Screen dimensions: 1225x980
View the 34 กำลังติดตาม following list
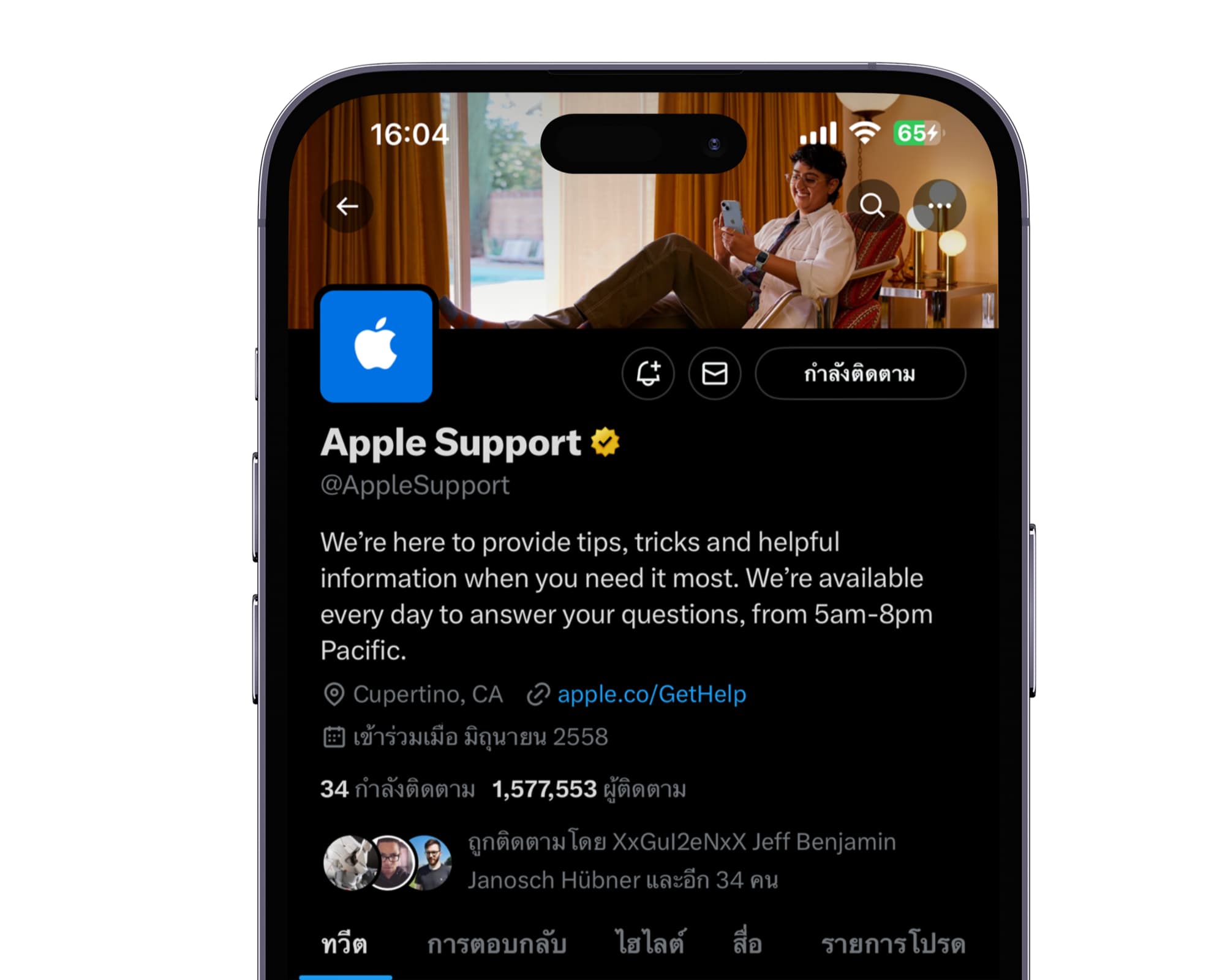[398, 789]
